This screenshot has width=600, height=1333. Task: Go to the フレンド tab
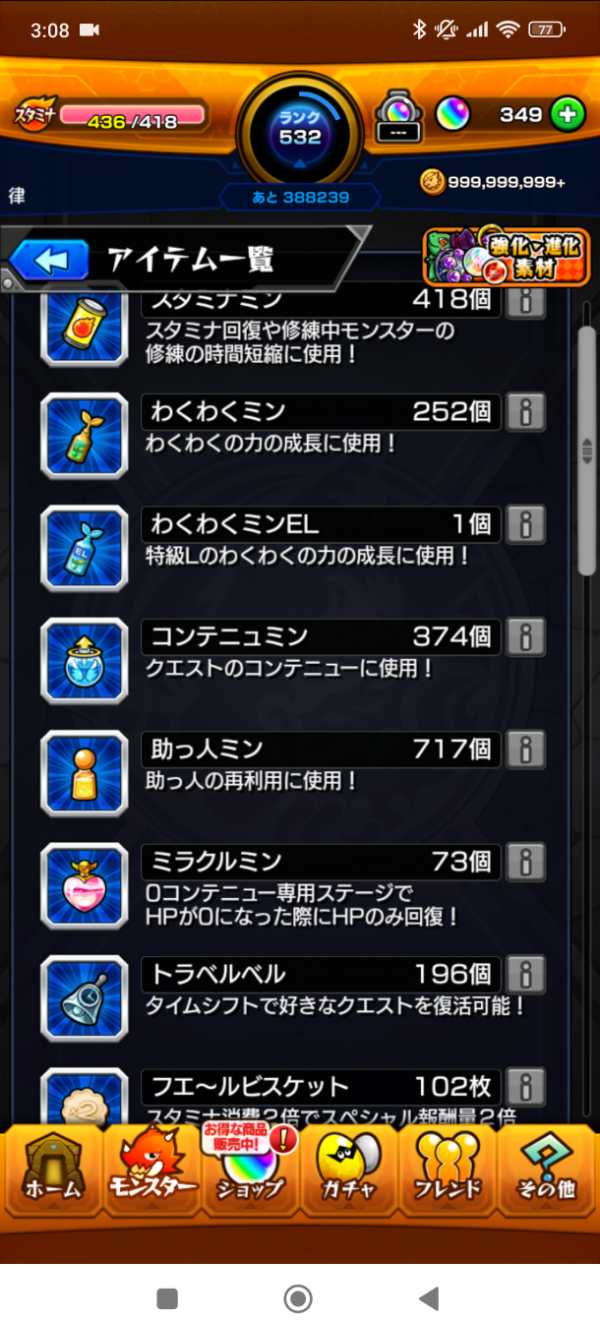448,1170
